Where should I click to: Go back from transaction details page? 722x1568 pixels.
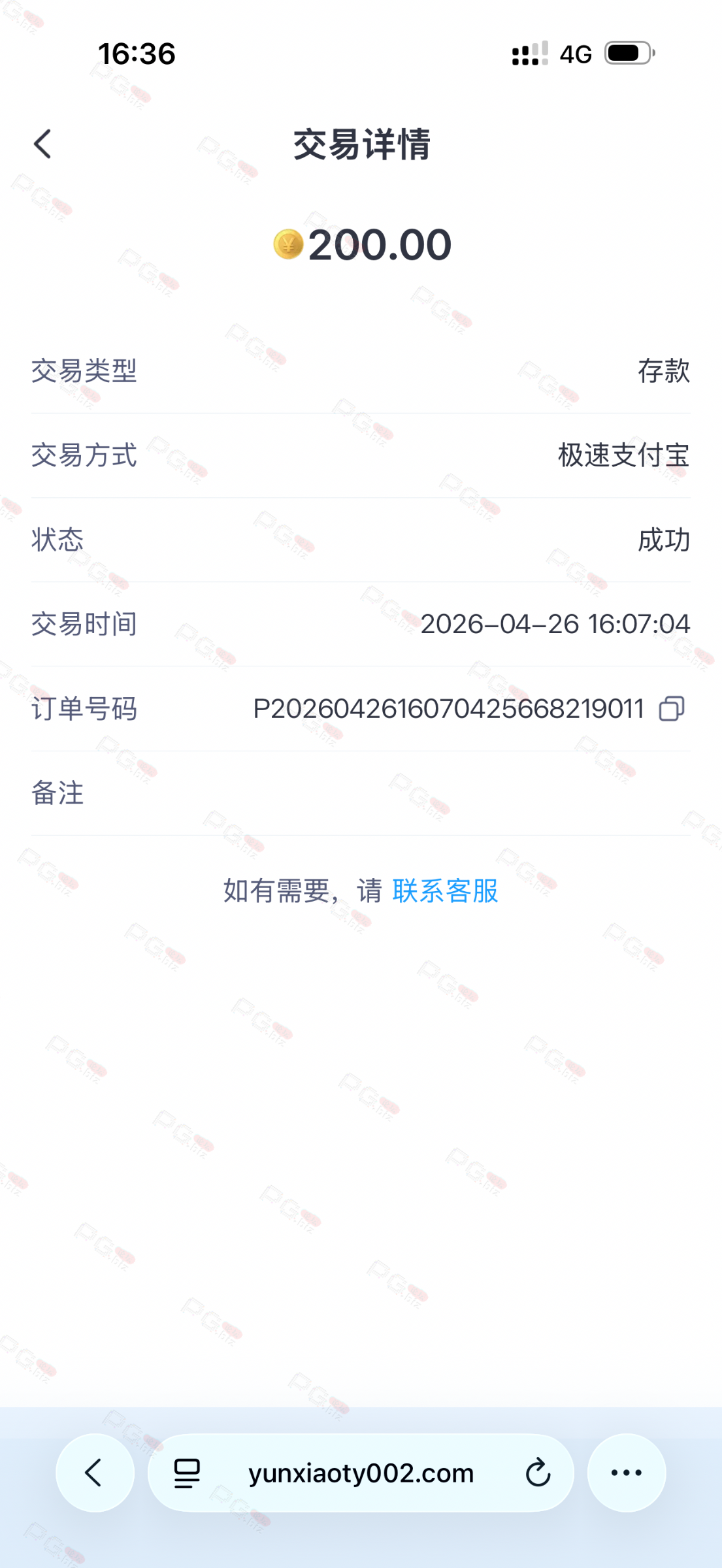click(x=43, y=144)
